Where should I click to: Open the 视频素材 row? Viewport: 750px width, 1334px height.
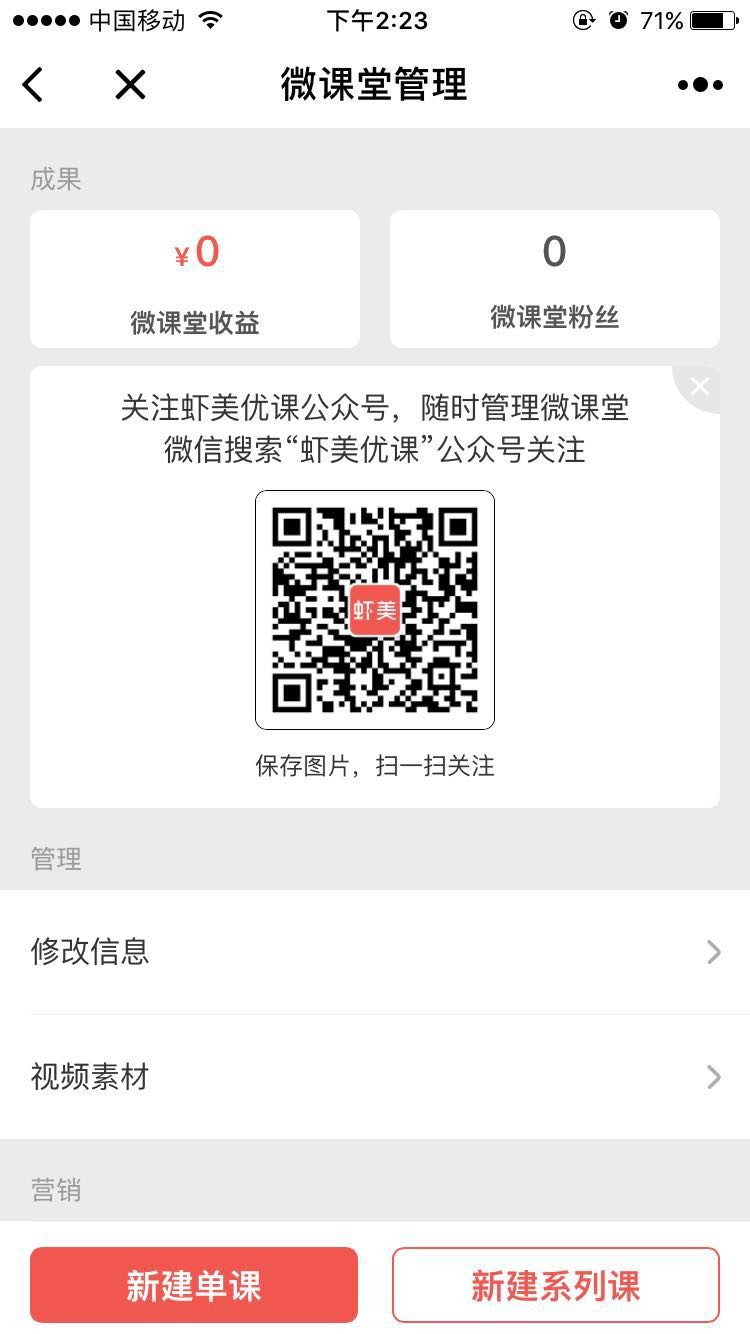click(x=375, y=1077)
